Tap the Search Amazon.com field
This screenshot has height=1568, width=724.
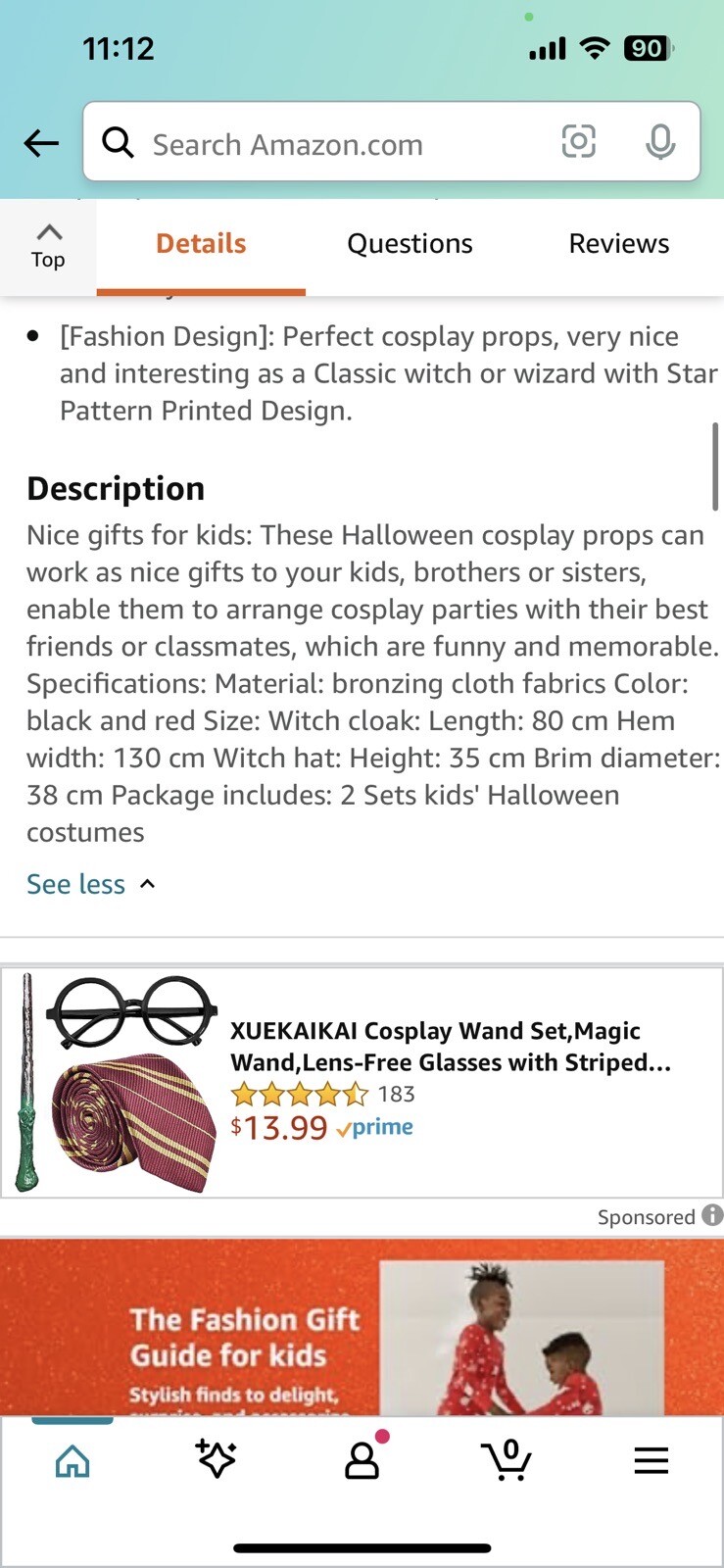point(333,144)
